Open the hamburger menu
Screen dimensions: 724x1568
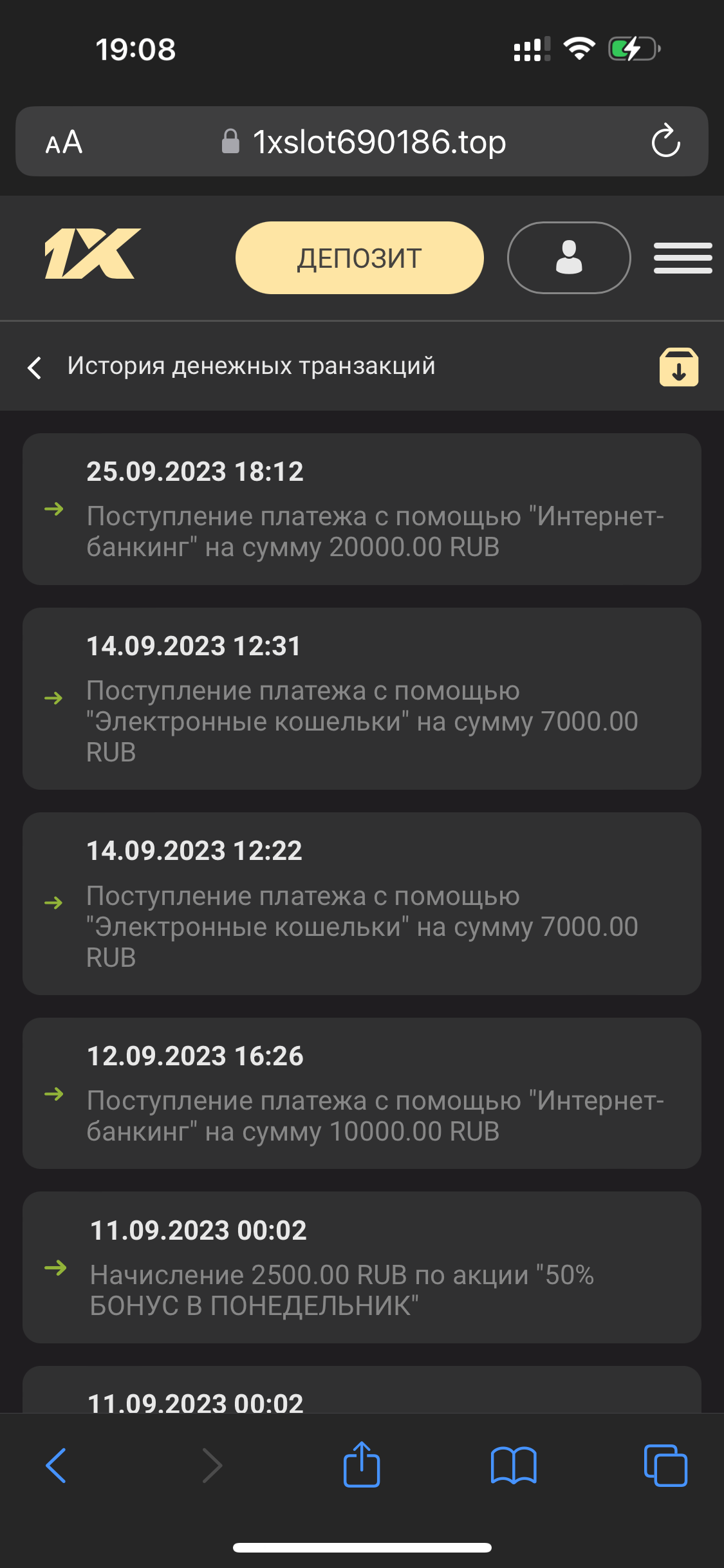click(682, 258)
